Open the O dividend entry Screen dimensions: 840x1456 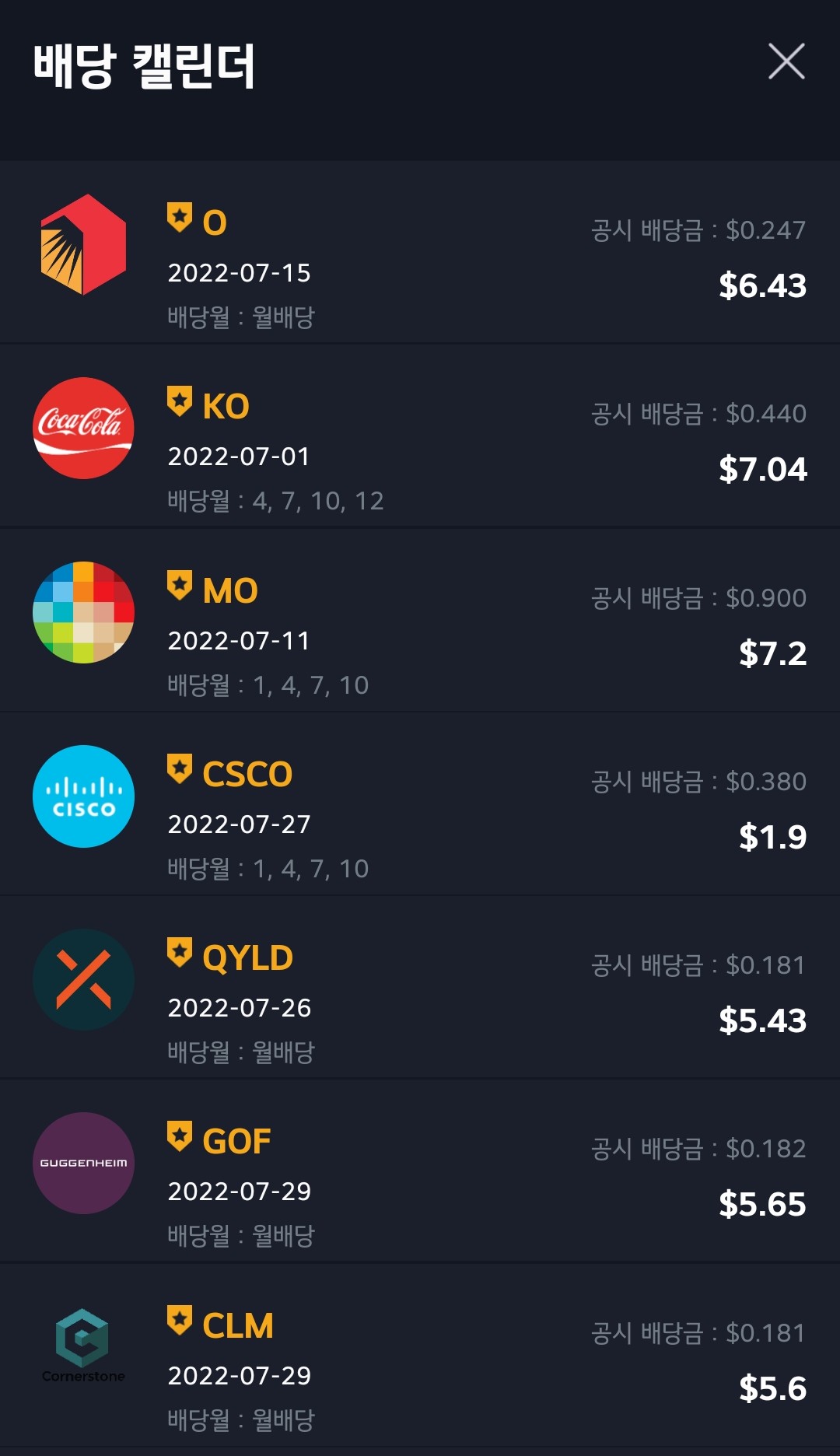tap(420, 253)
